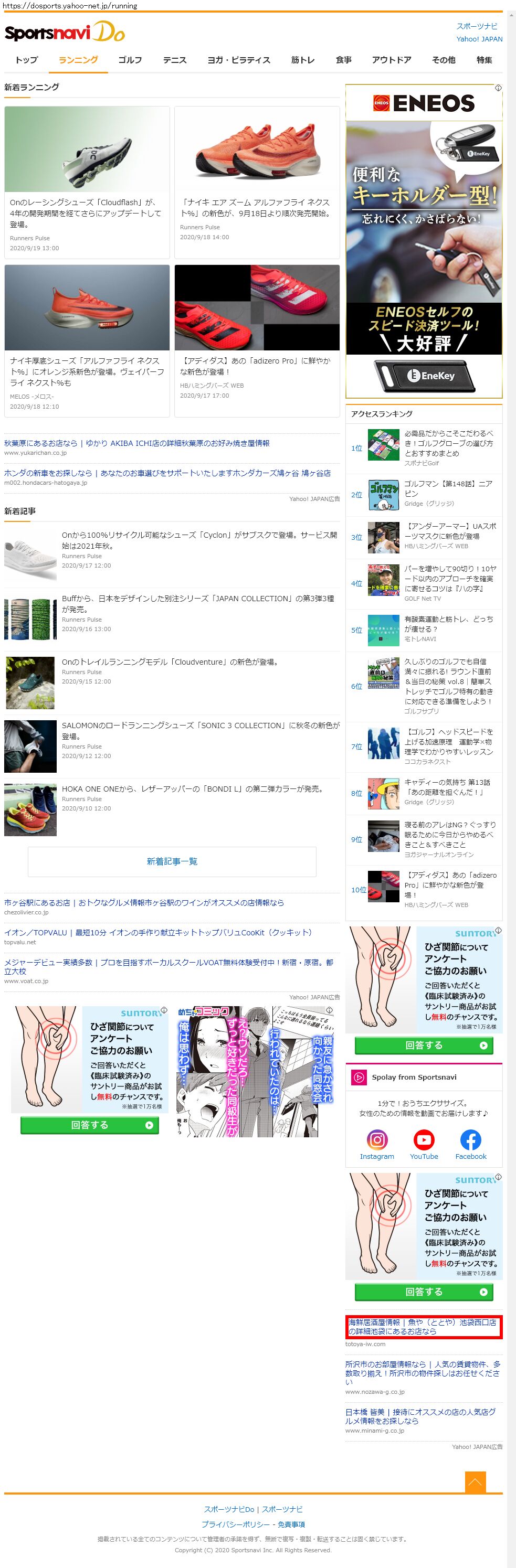The width and height of the screenshot is (516, 1568).
Task: Read the Cyclon recyclable shoes article
Action: pos(198,540)
